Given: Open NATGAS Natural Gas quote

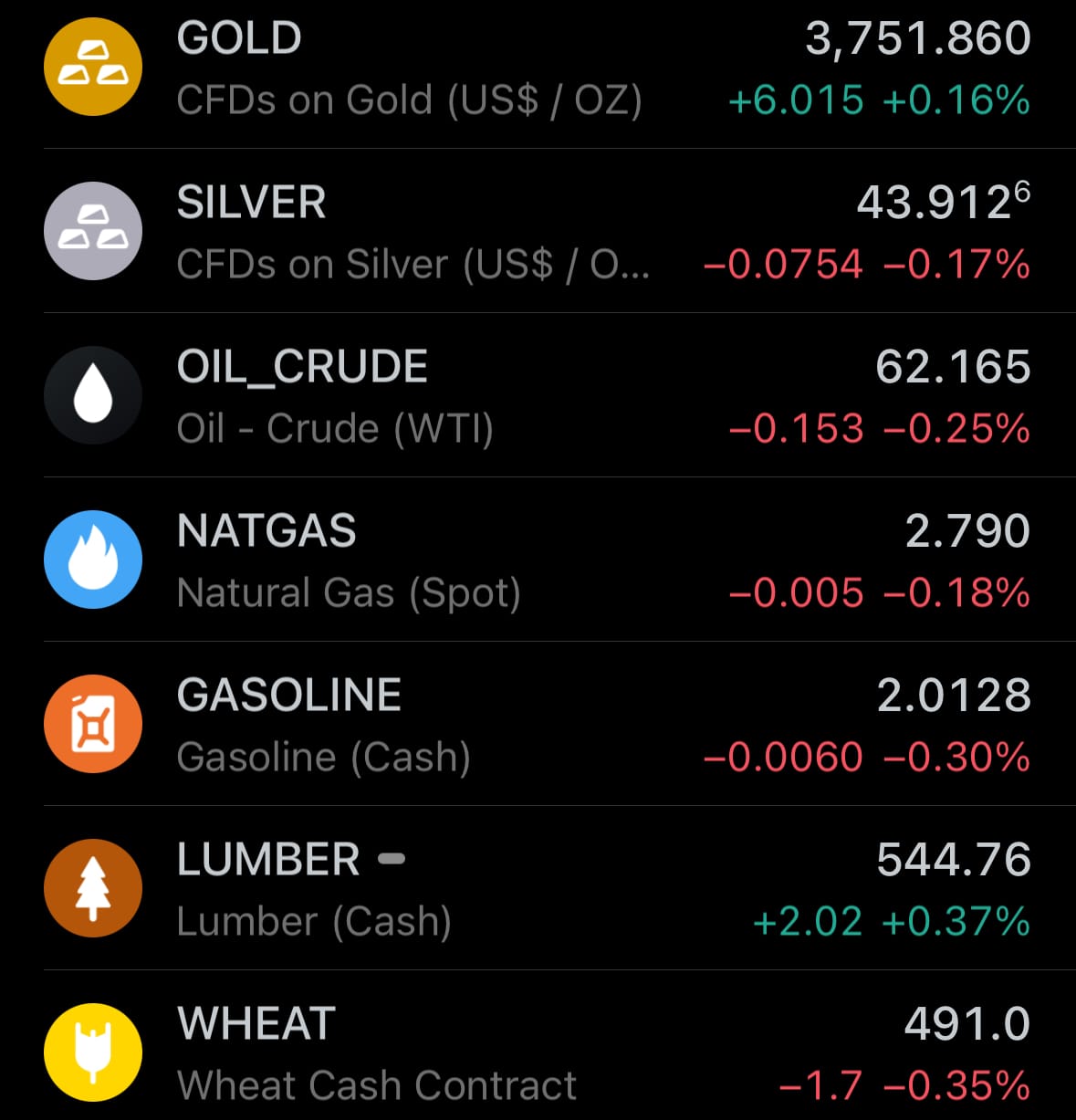Looking at the screenshot, I should point(538,560).
